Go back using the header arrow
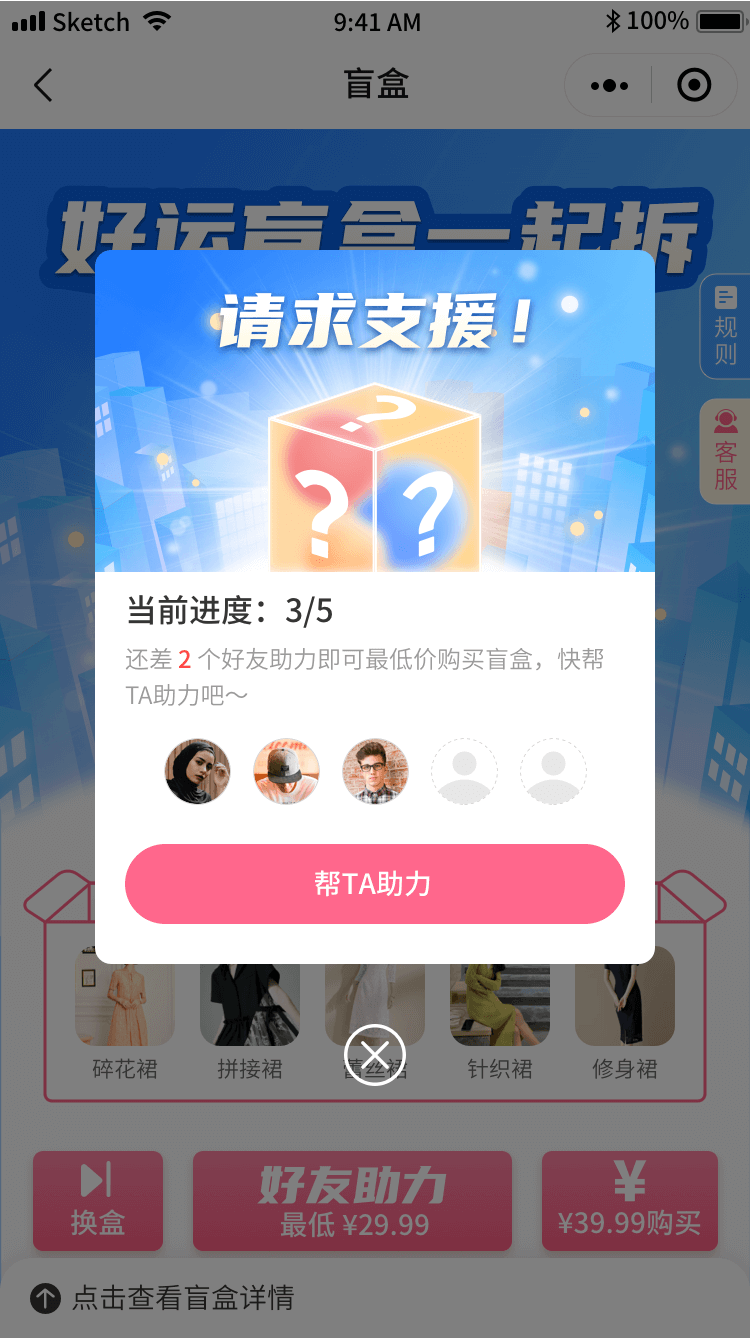 (x=43, y=85)
